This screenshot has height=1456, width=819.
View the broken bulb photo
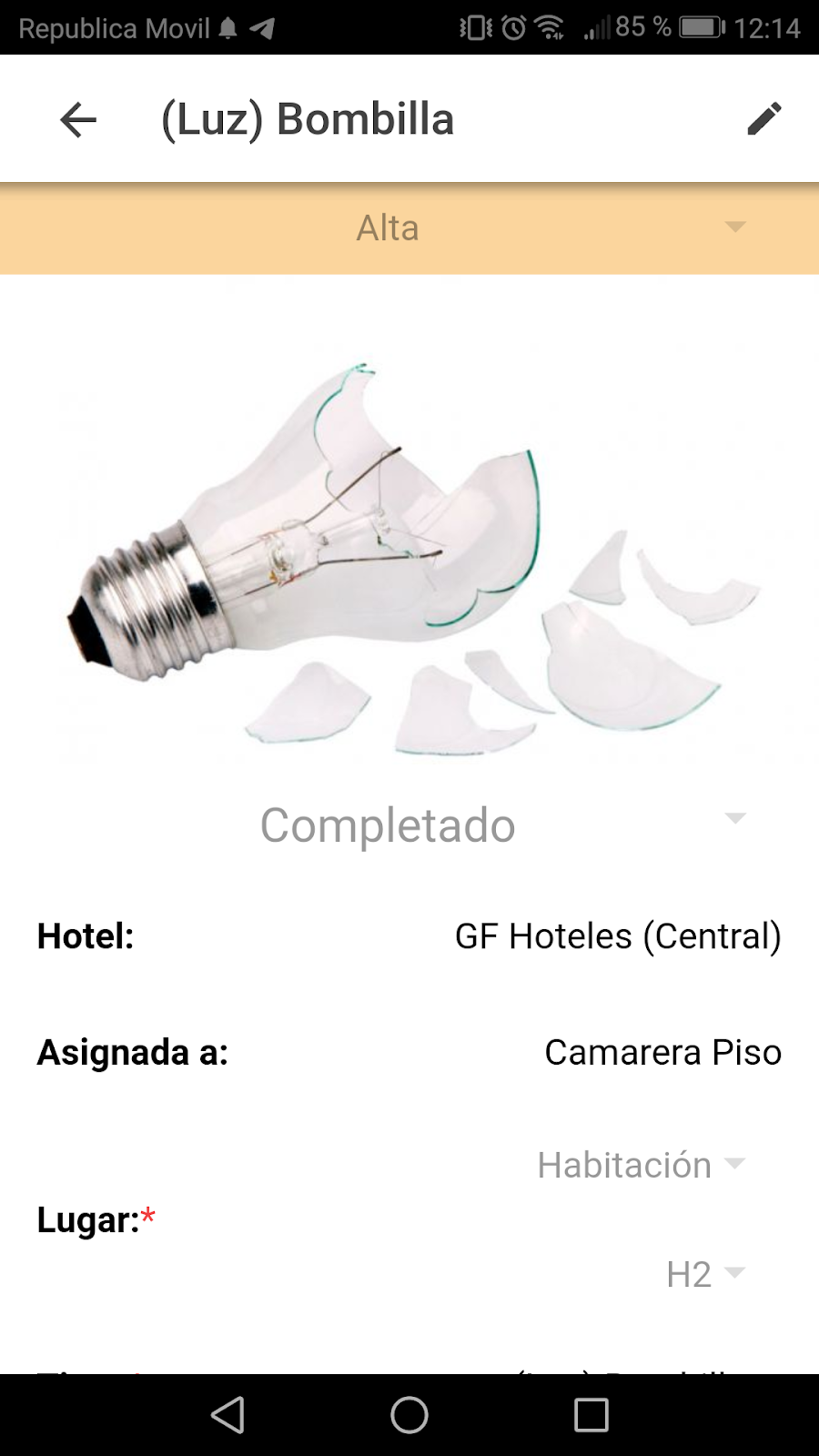point(409,555)
